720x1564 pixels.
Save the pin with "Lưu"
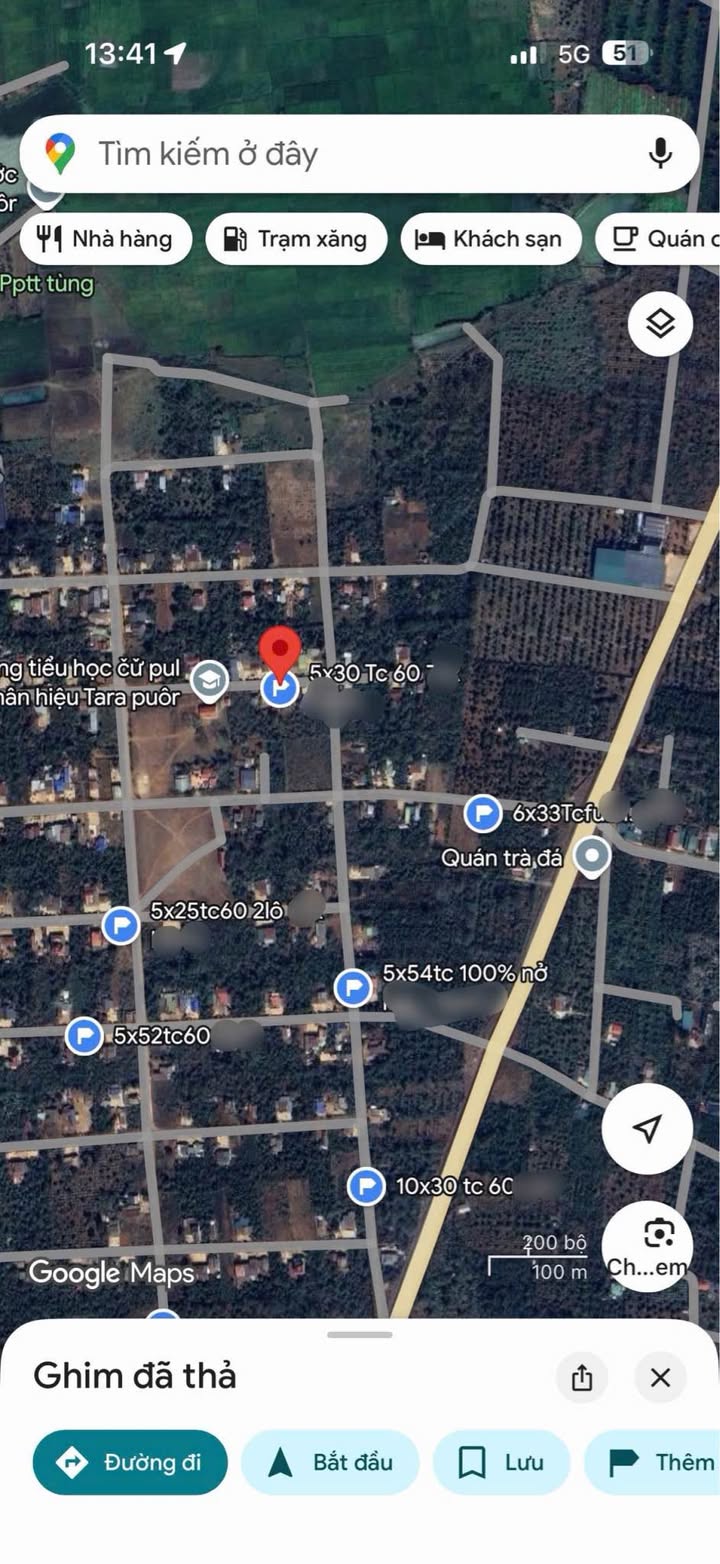501,1462
